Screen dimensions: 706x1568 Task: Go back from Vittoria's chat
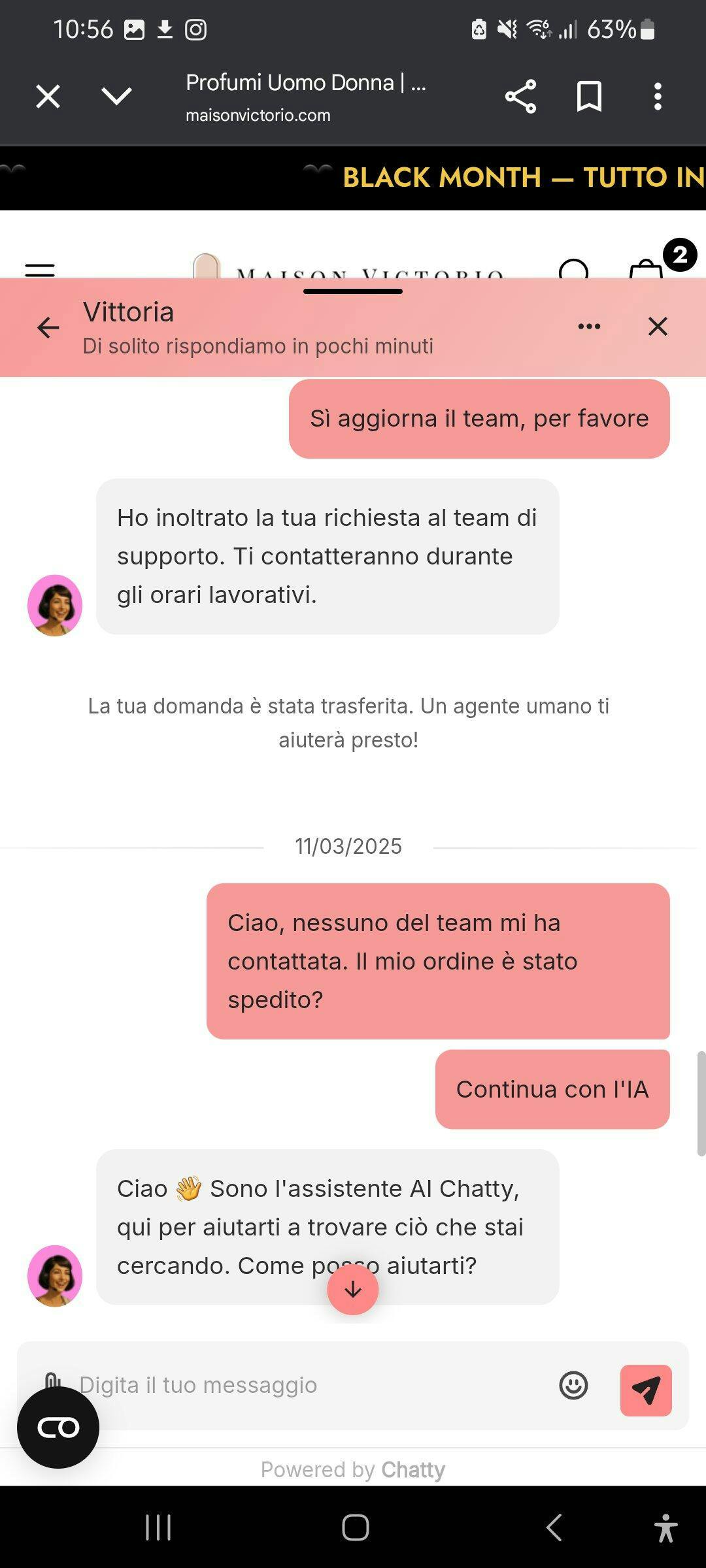coord(48,327)
